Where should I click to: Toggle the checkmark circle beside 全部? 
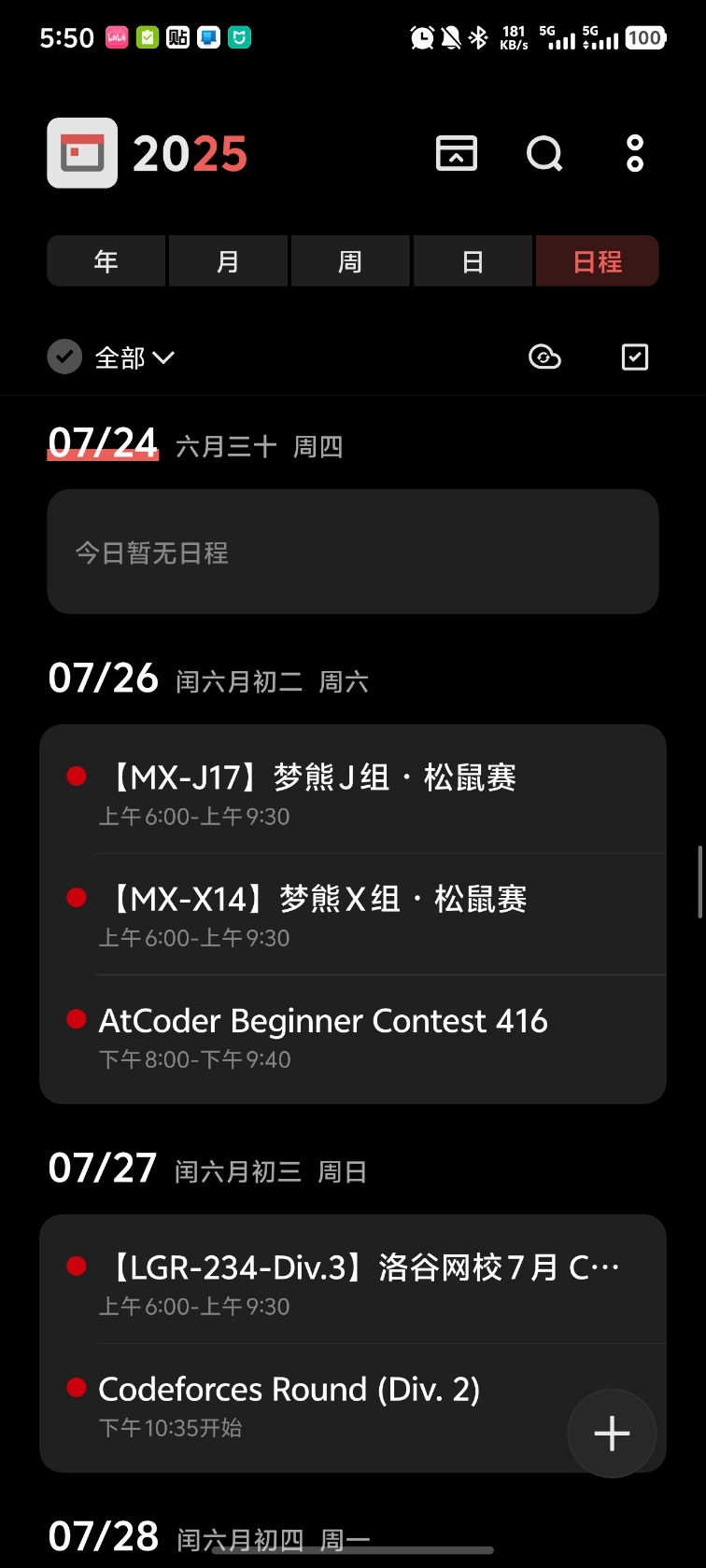(64, 357)
